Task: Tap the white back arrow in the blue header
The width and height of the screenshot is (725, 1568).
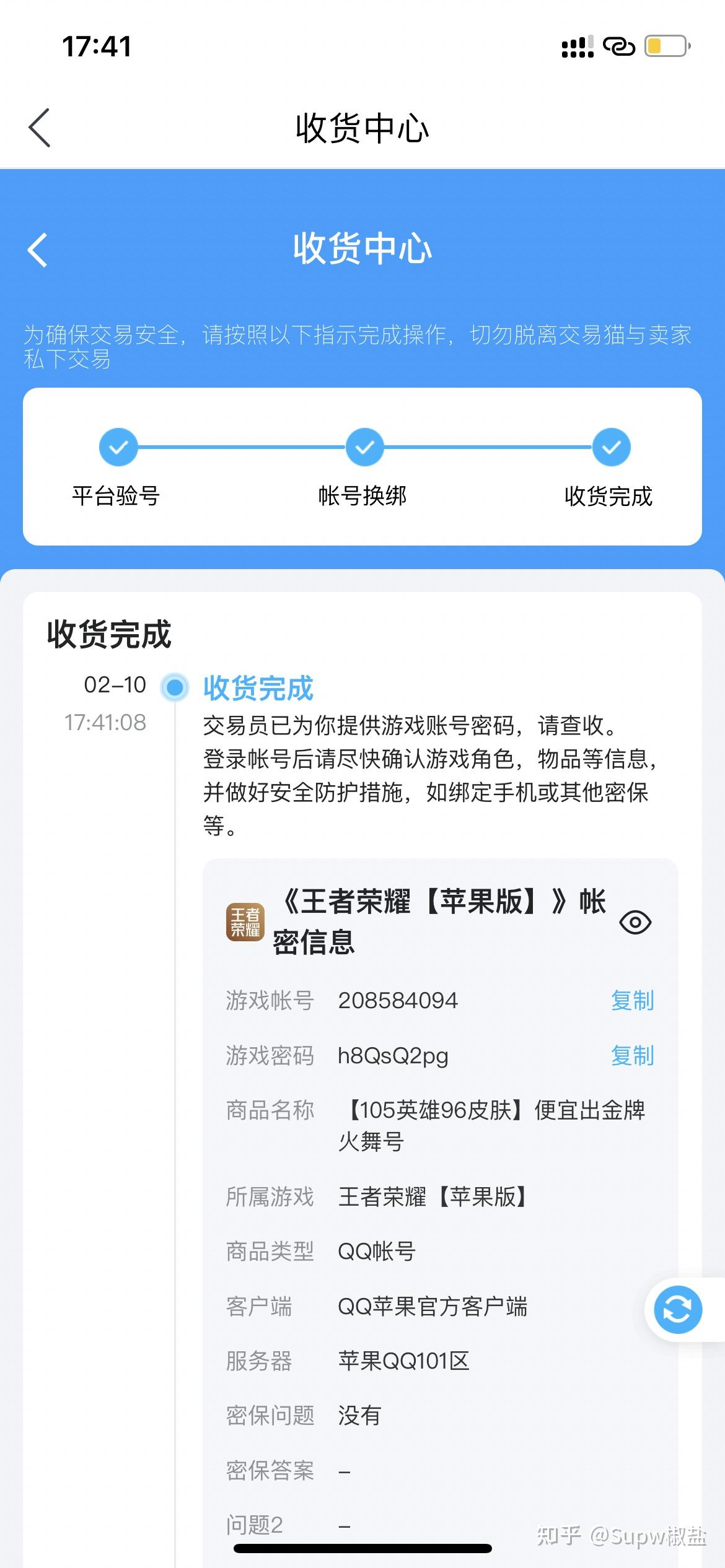Action: [38, 250]
